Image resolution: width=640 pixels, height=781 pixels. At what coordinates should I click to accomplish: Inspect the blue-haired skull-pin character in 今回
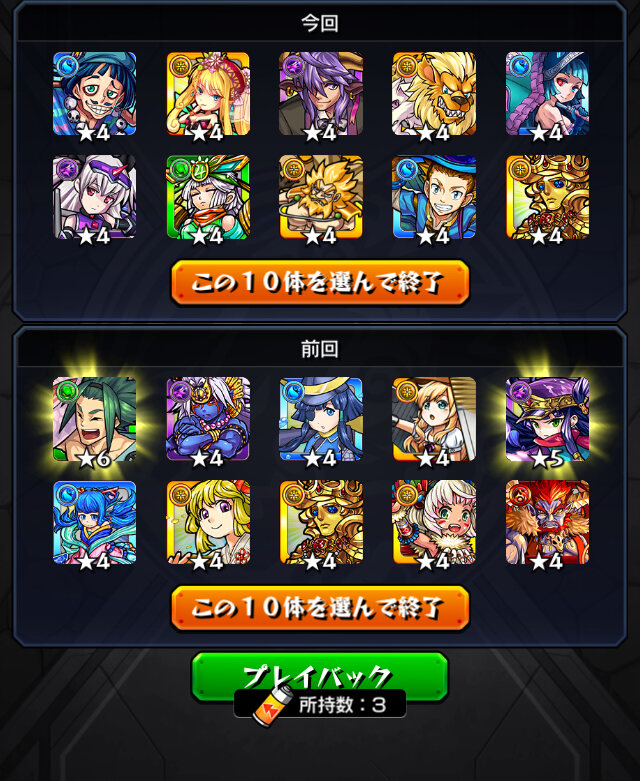coord(94,94)
